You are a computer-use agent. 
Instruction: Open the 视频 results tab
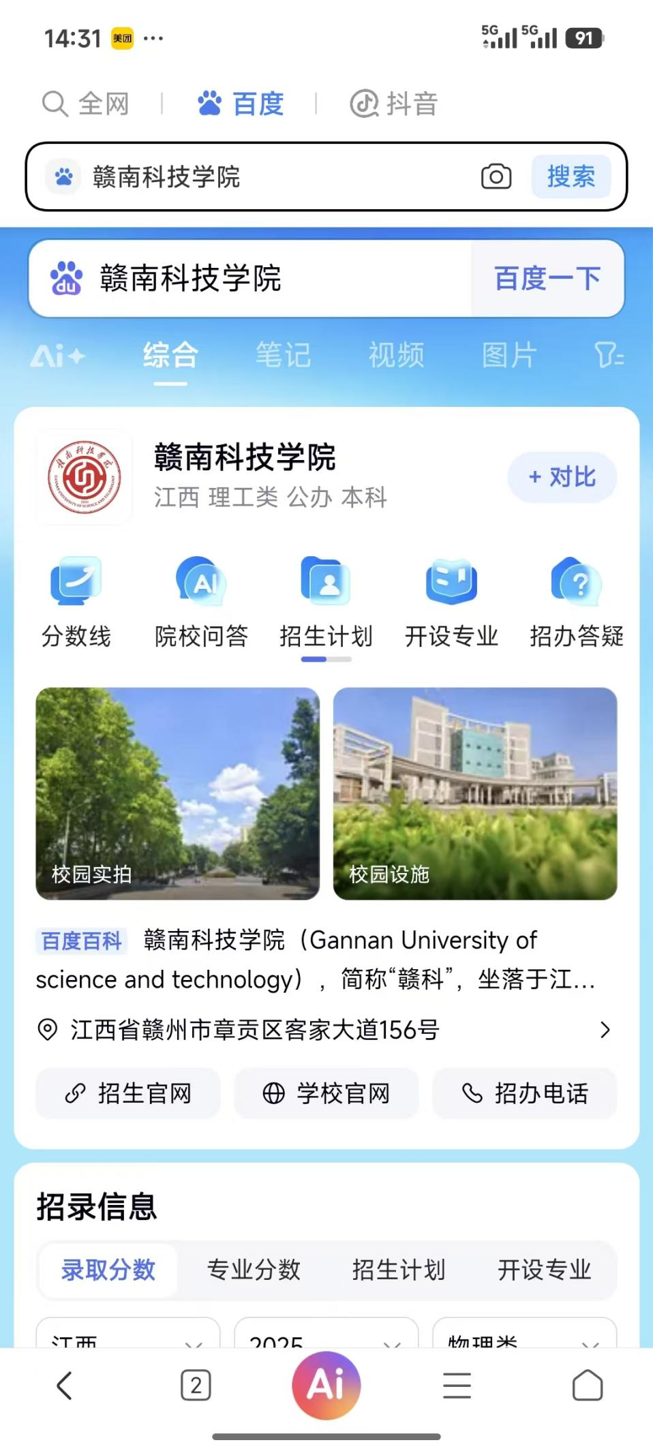point(396,355)
